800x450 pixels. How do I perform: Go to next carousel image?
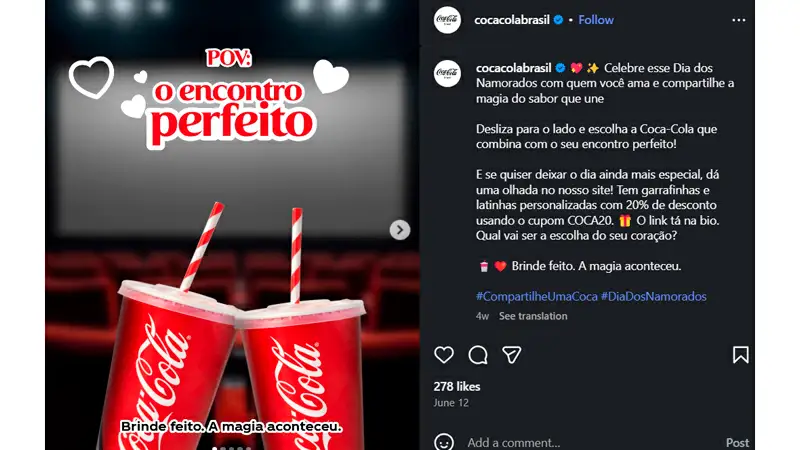pos(399,230)
